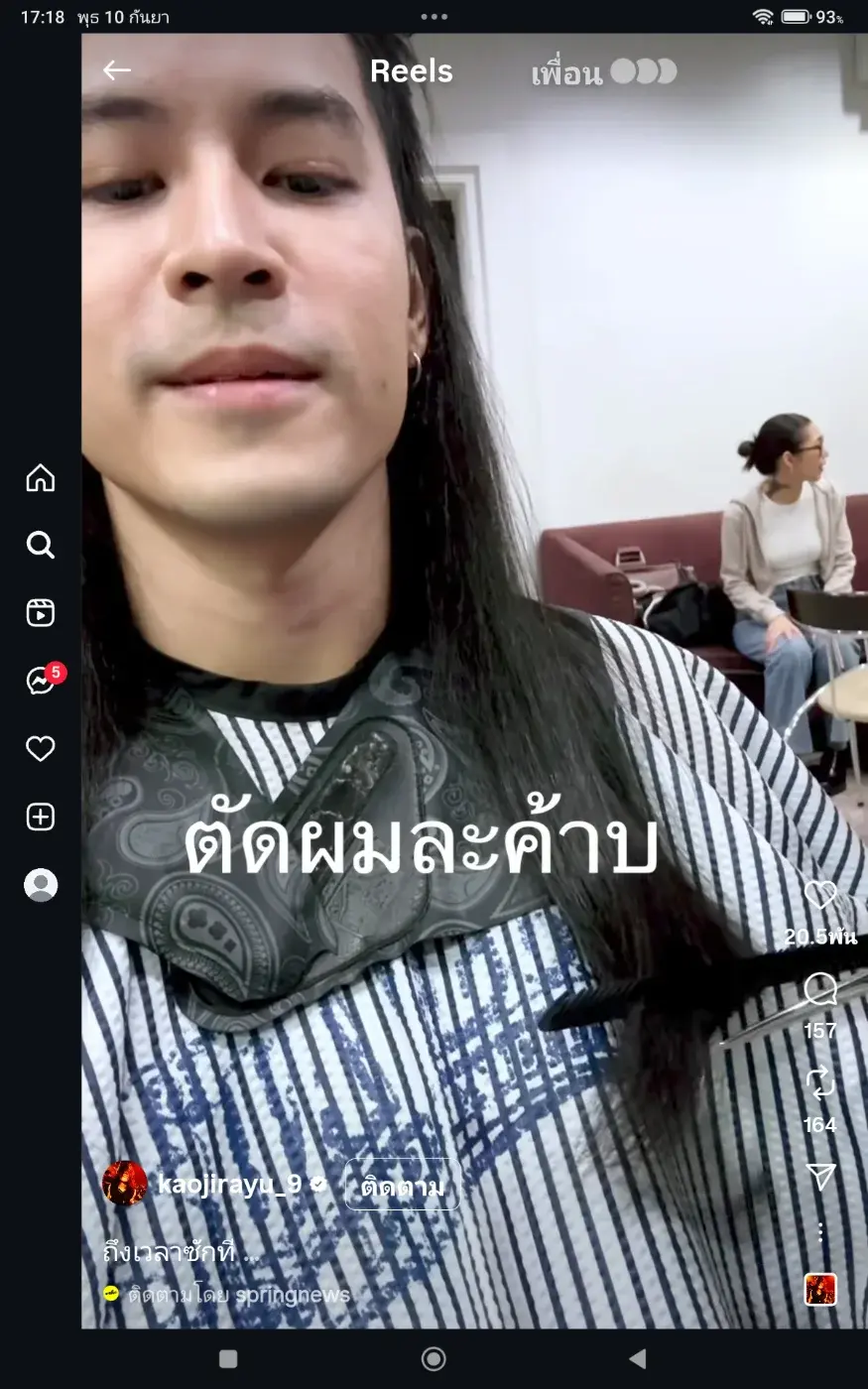Open Reels from the sidebar
The height and width of the screenshot is (1389, 868).
click(41, 612)
